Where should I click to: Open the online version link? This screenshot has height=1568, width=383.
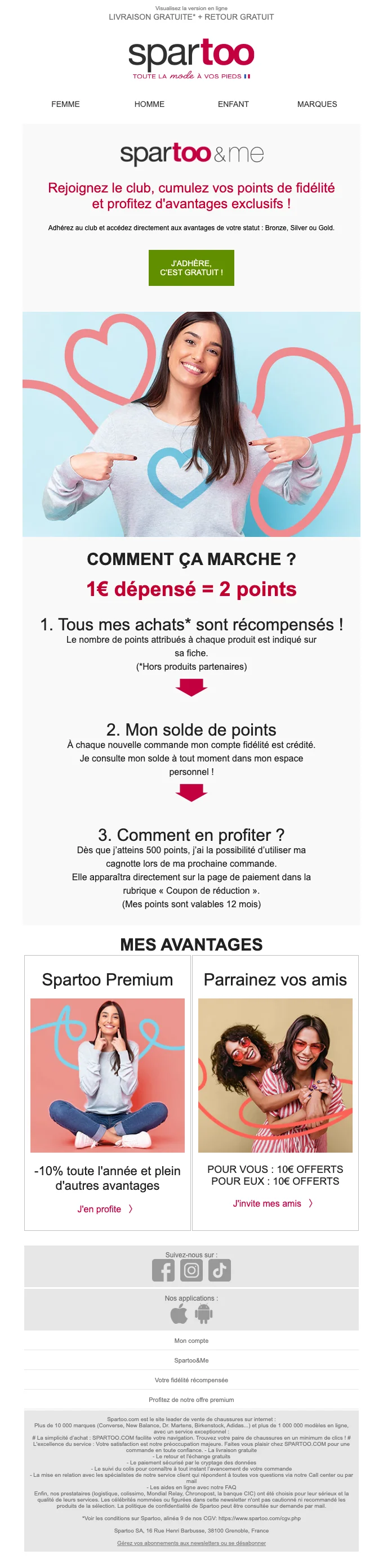coord(191,8)
